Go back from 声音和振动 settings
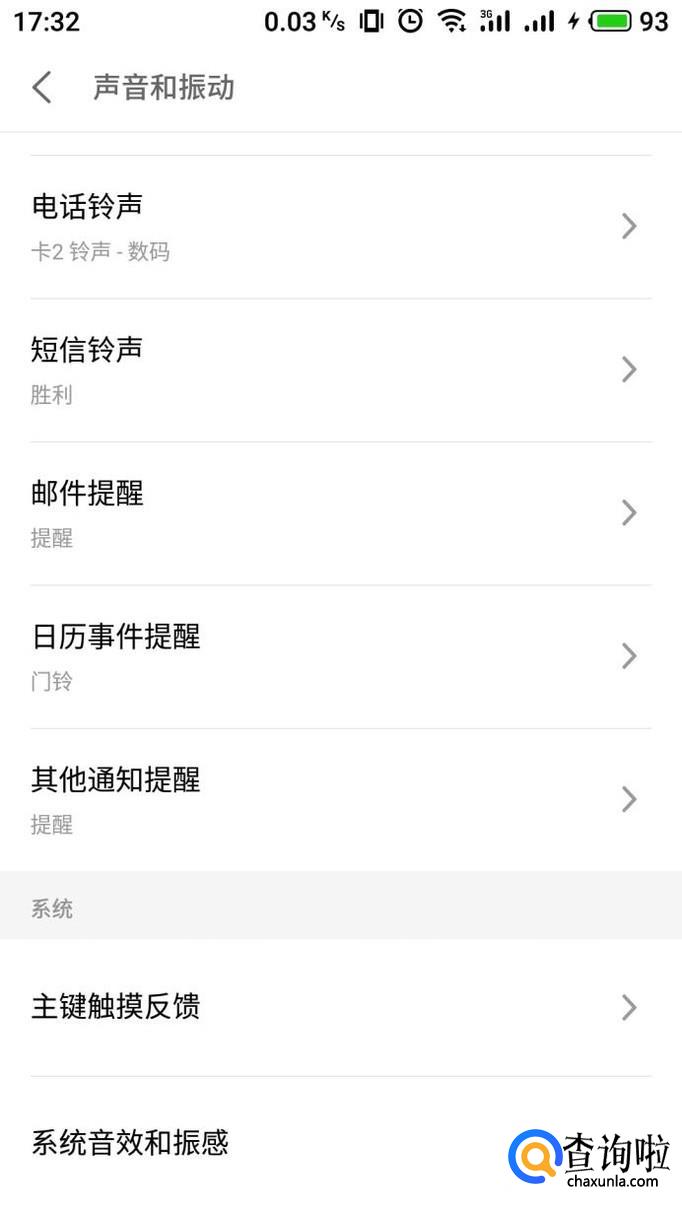The height and width of the screenshot is (1212, 682). click(42, 88)
